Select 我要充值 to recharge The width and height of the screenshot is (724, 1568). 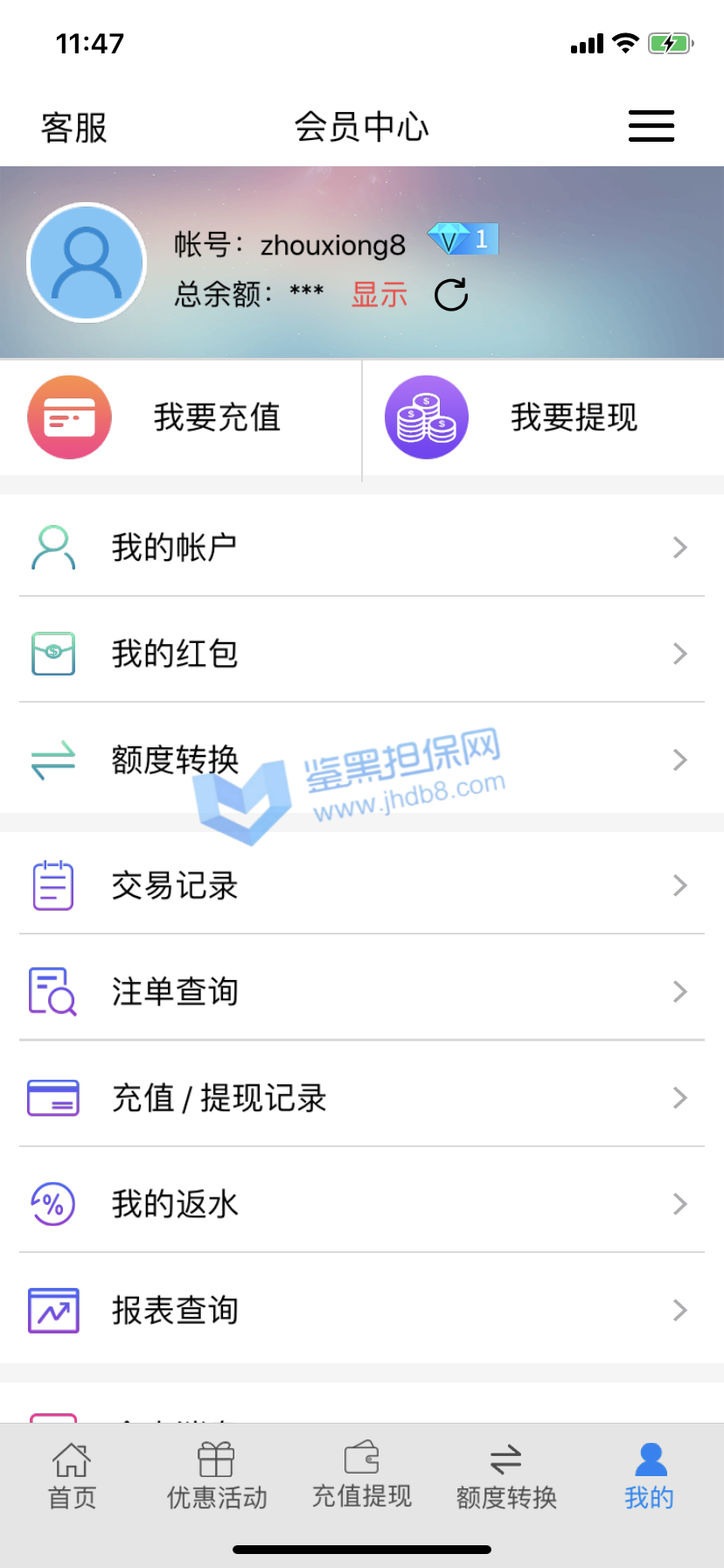pos(180,417)
